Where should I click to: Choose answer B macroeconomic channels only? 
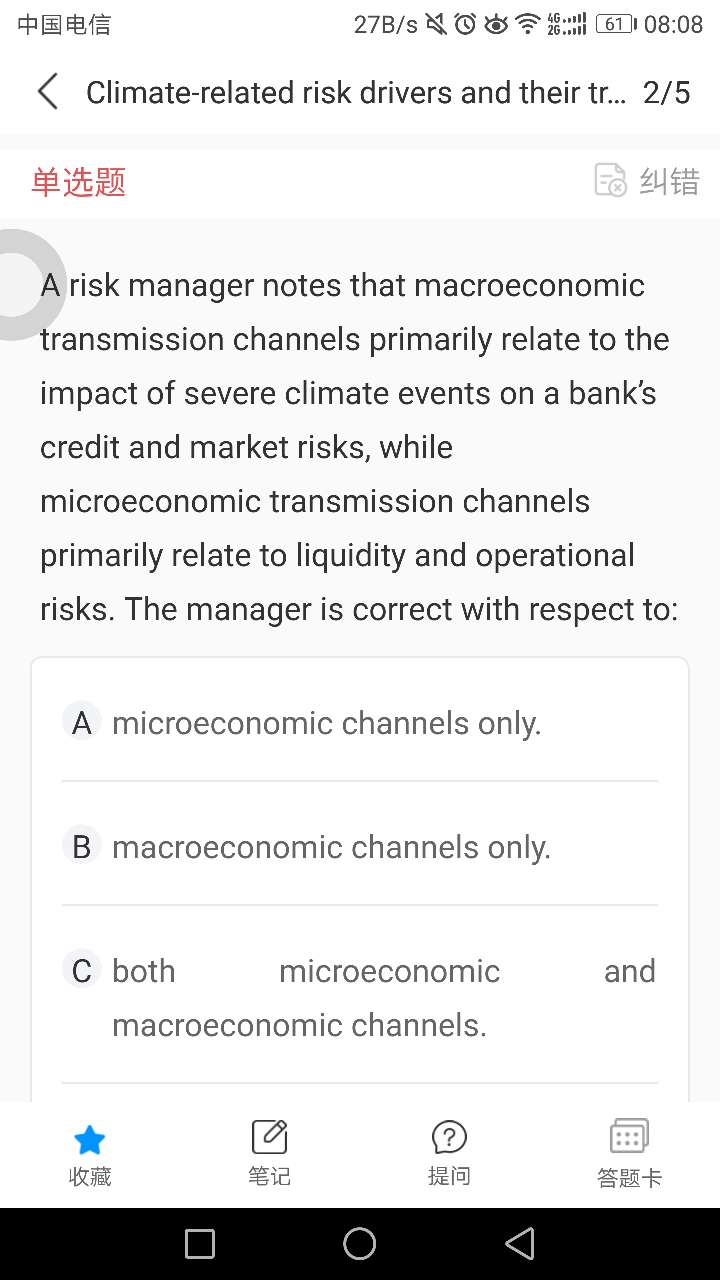pyautogui.click(x=330, y=847)
